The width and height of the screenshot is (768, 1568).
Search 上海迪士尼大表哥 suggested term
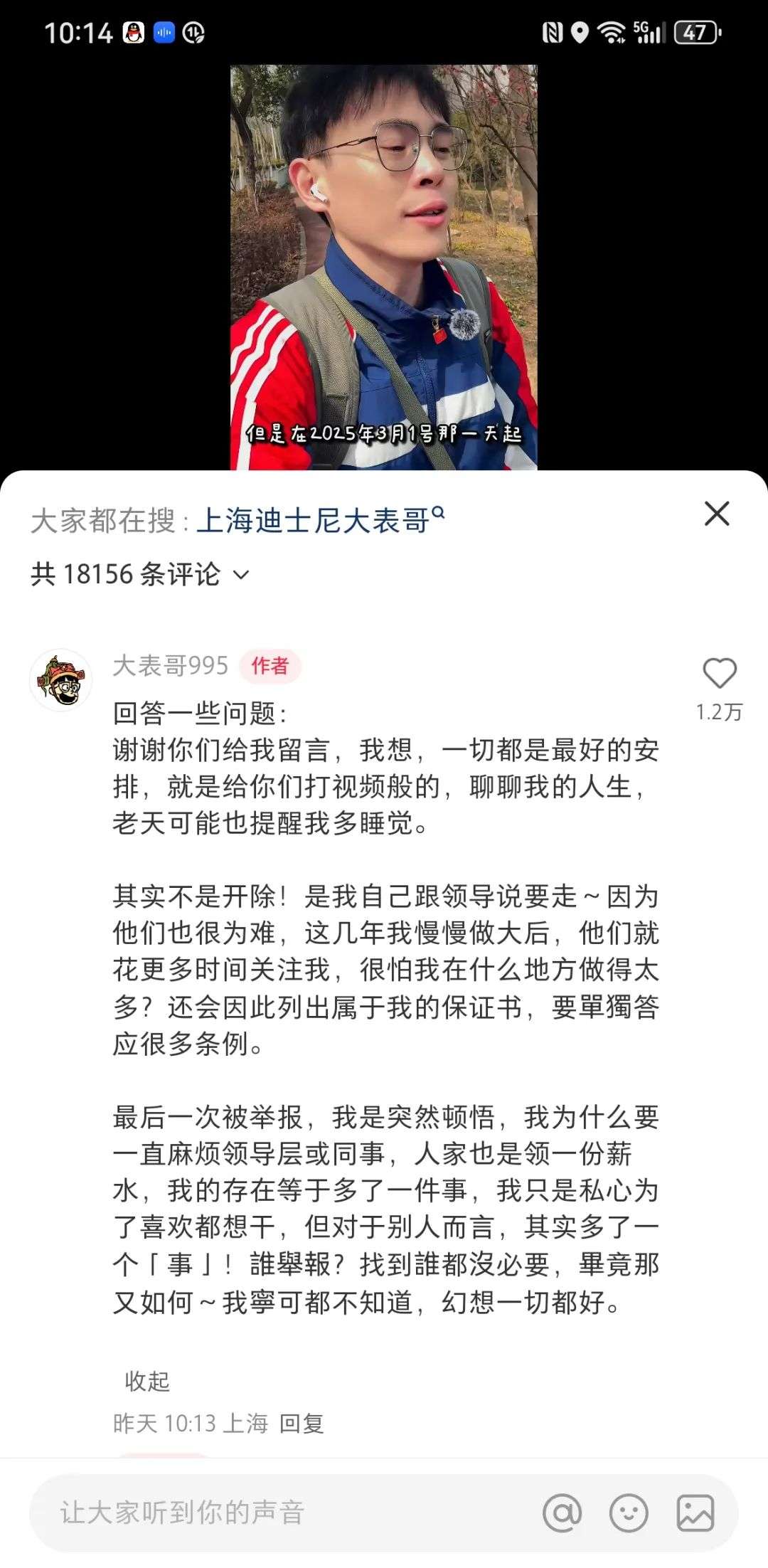point(319,520)
